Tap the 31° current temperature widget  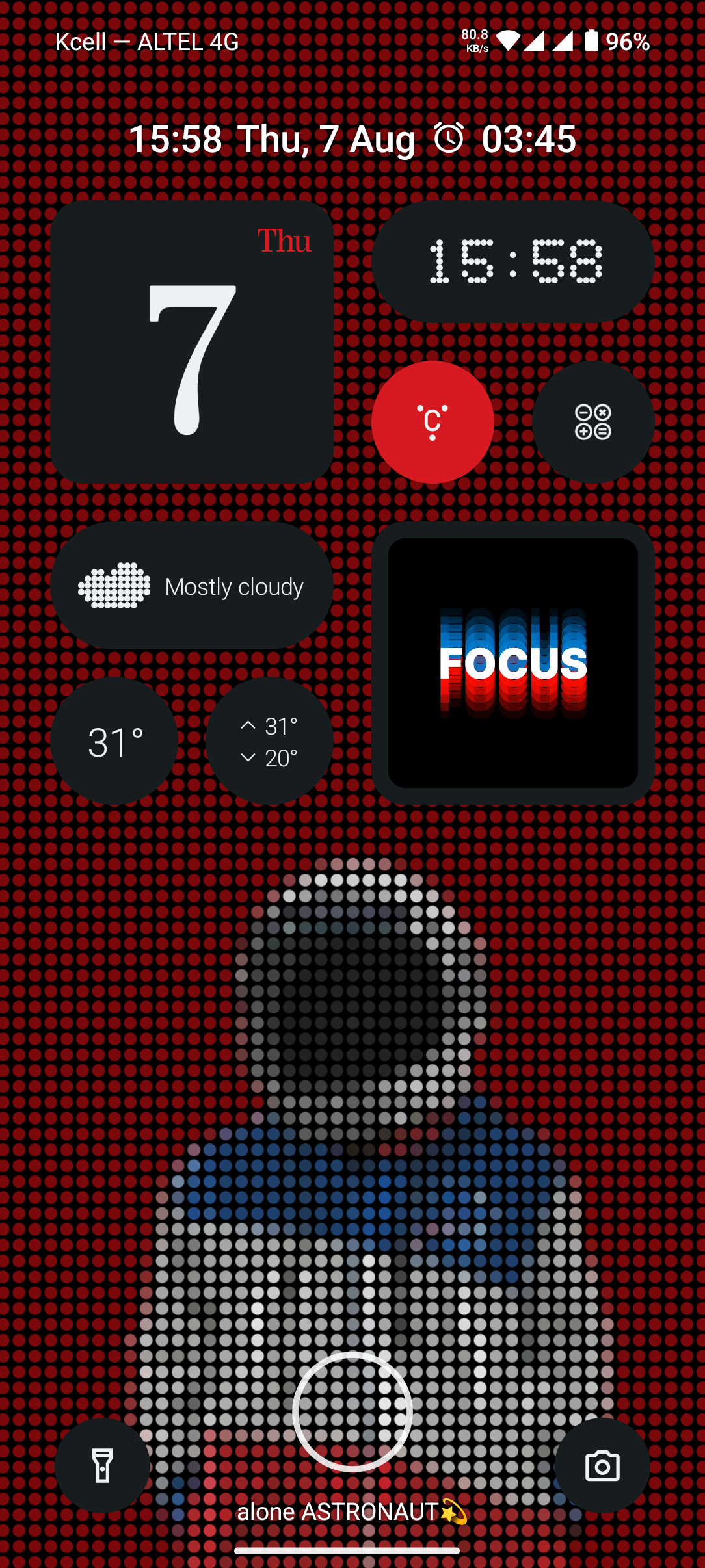(114, 741)
